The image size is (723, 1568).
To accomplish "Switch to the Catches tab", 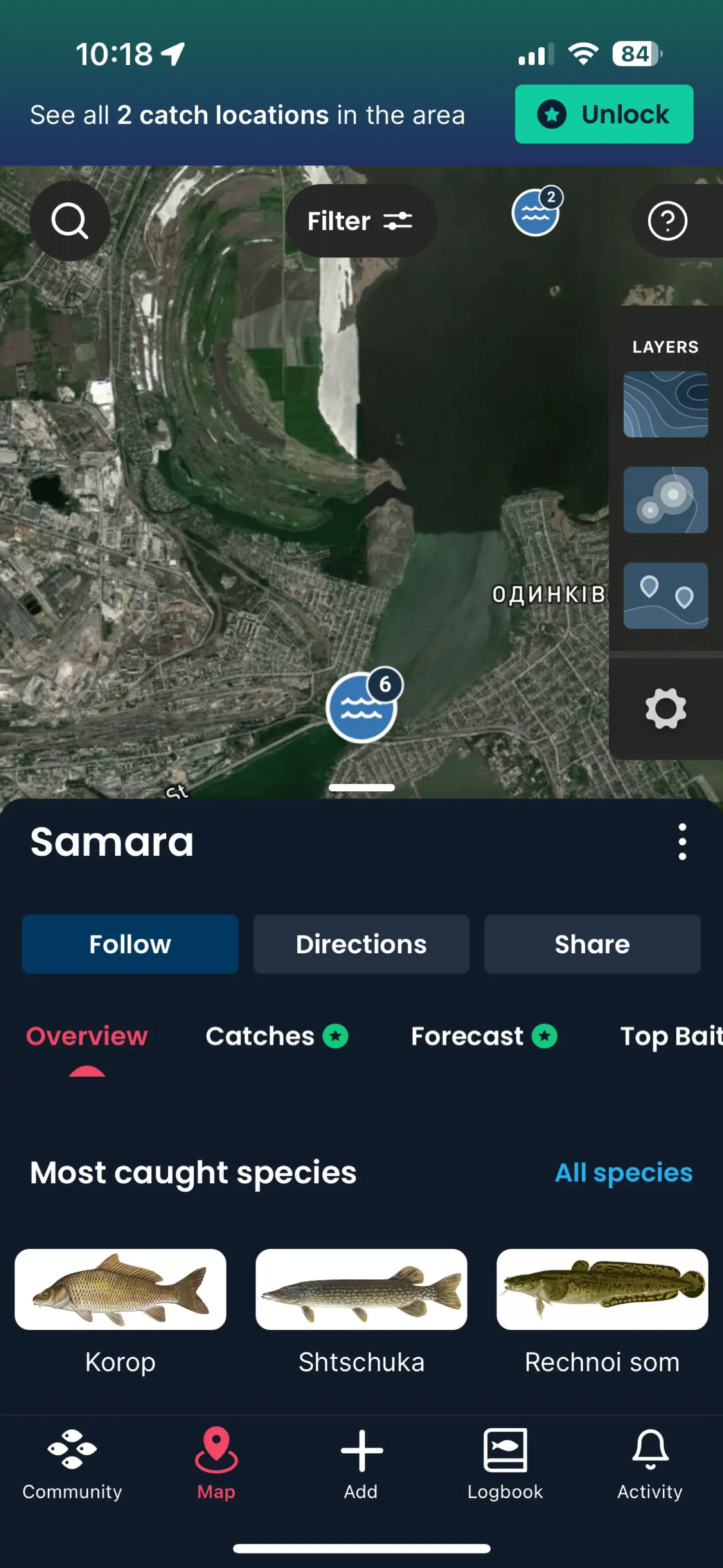I will (276, 1036).
